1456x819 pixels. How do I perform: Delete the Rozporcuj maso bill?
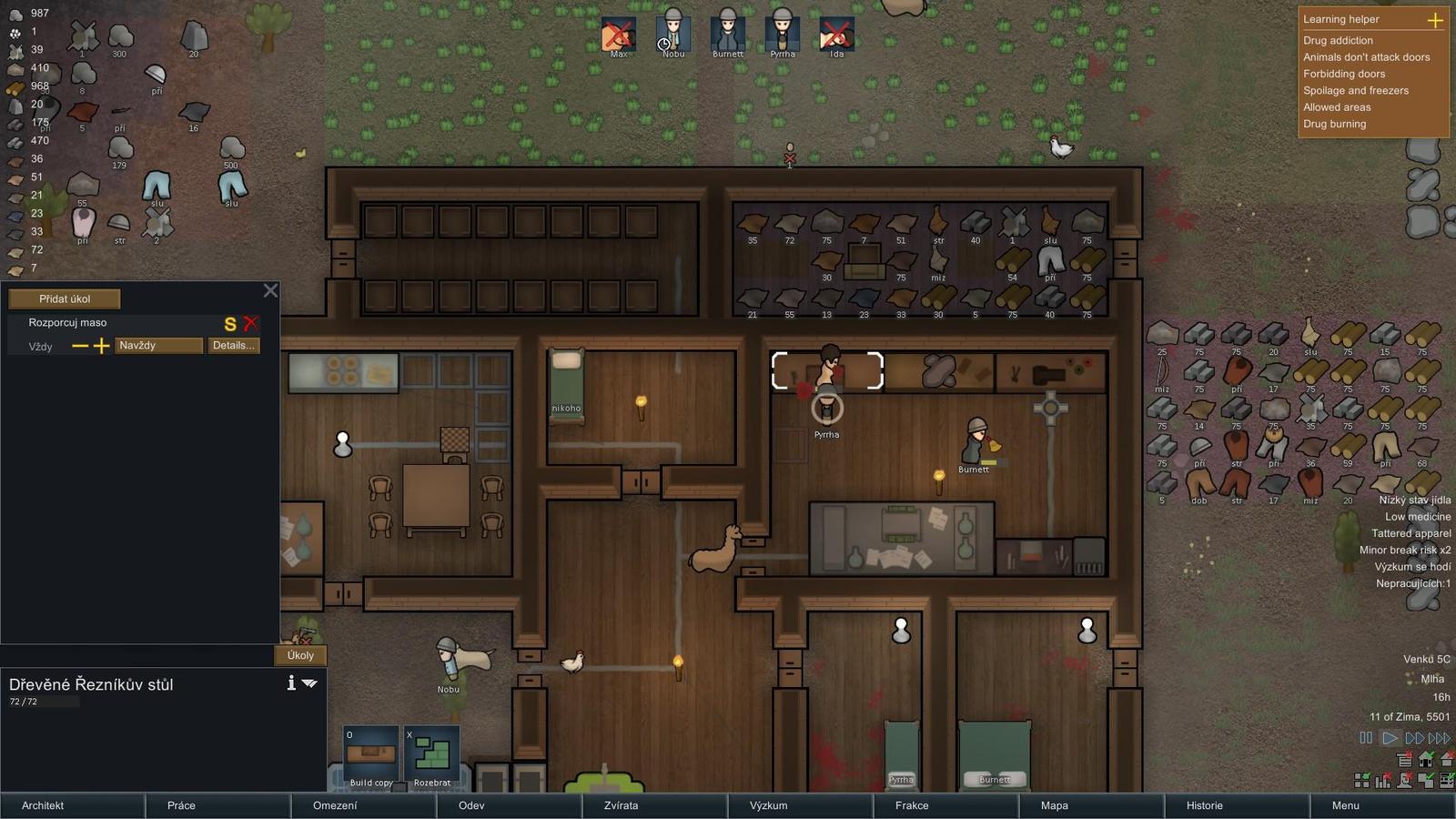tap(251, 323)
